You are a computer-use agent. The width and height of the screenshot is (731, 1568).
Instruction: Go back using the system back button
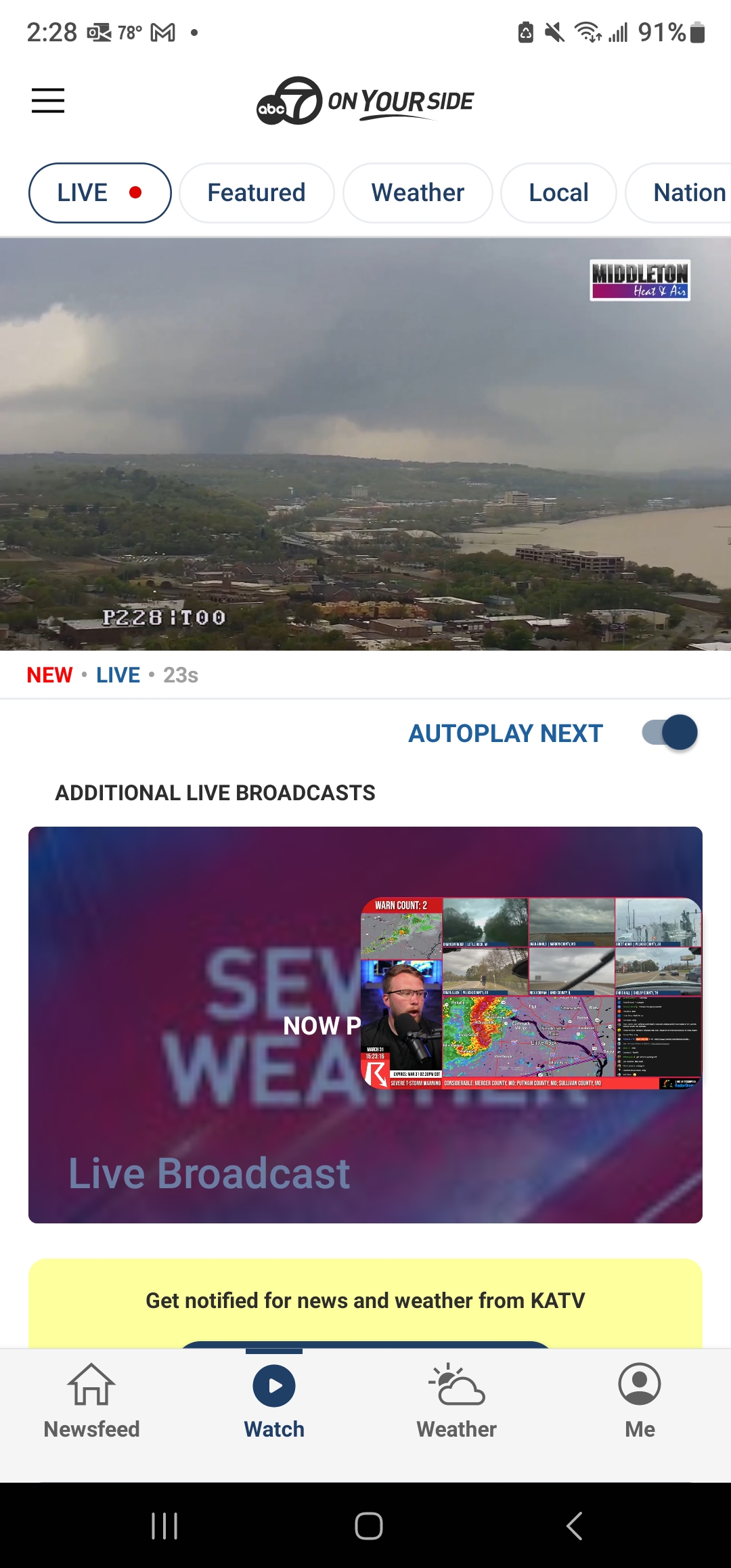(574, 1526)
